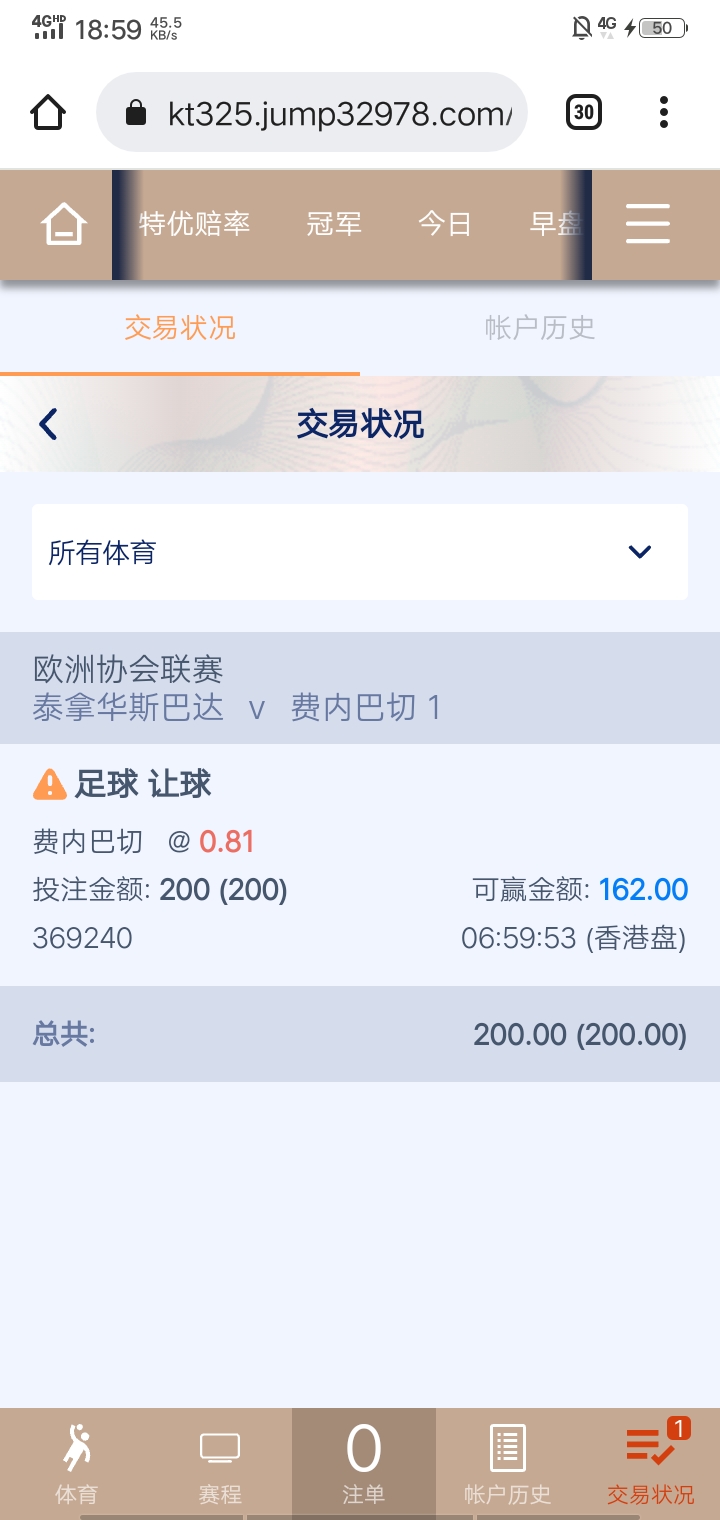Open 交易状况 in the bottom bar
The height and width of the screenshot is (1520, 720).
coord(650,1464)
